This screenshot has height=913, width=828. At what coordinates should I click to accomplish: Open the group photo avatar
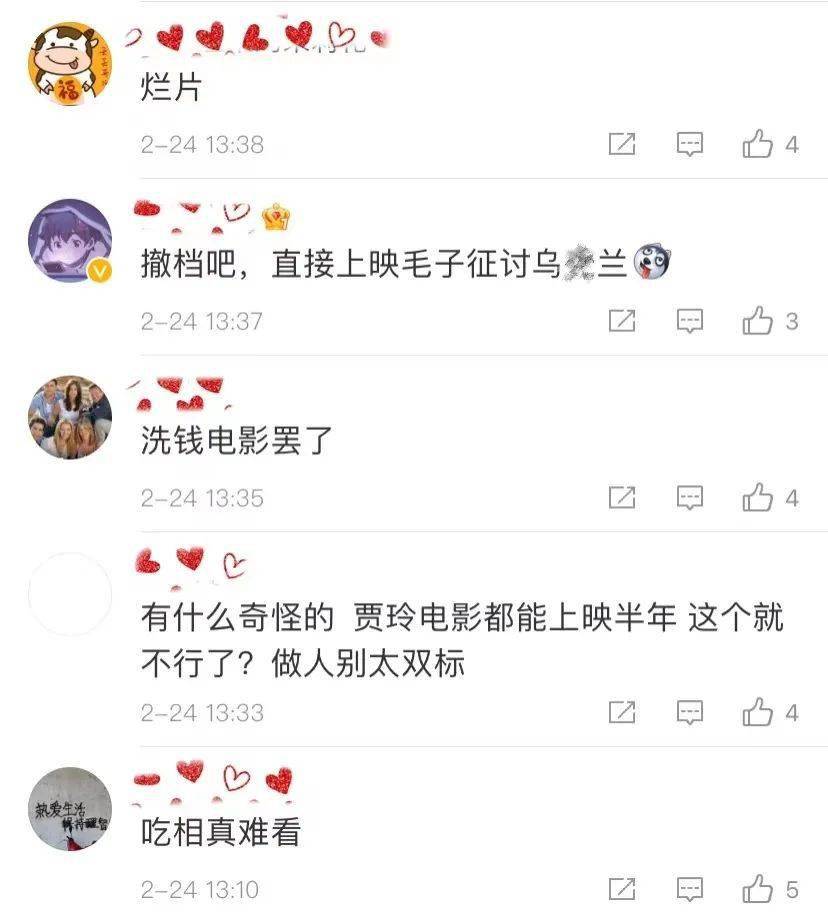69,414
